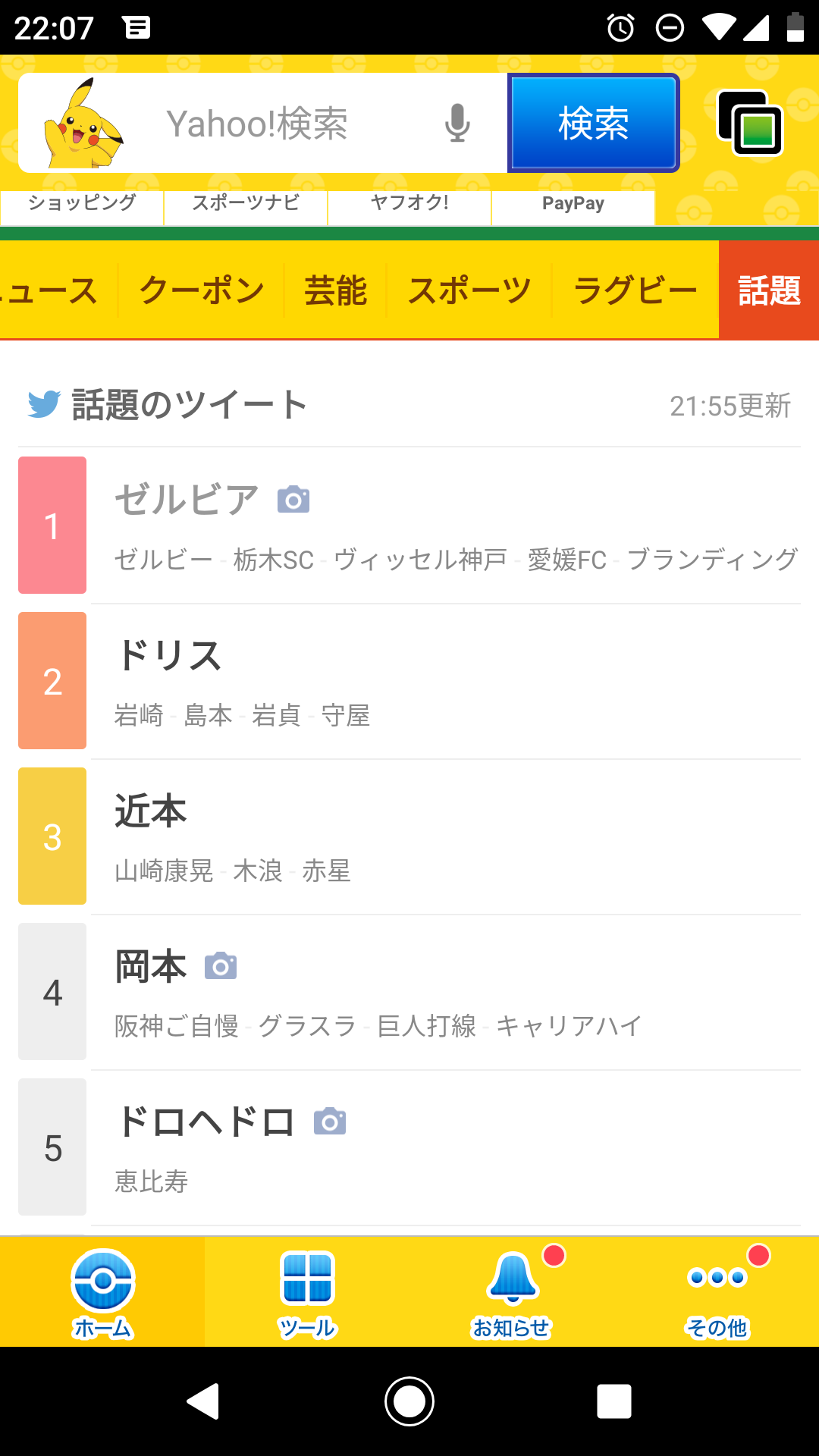Go to the ツール bottom tab
The image size is (819, 1456).
coord(307,1292)
